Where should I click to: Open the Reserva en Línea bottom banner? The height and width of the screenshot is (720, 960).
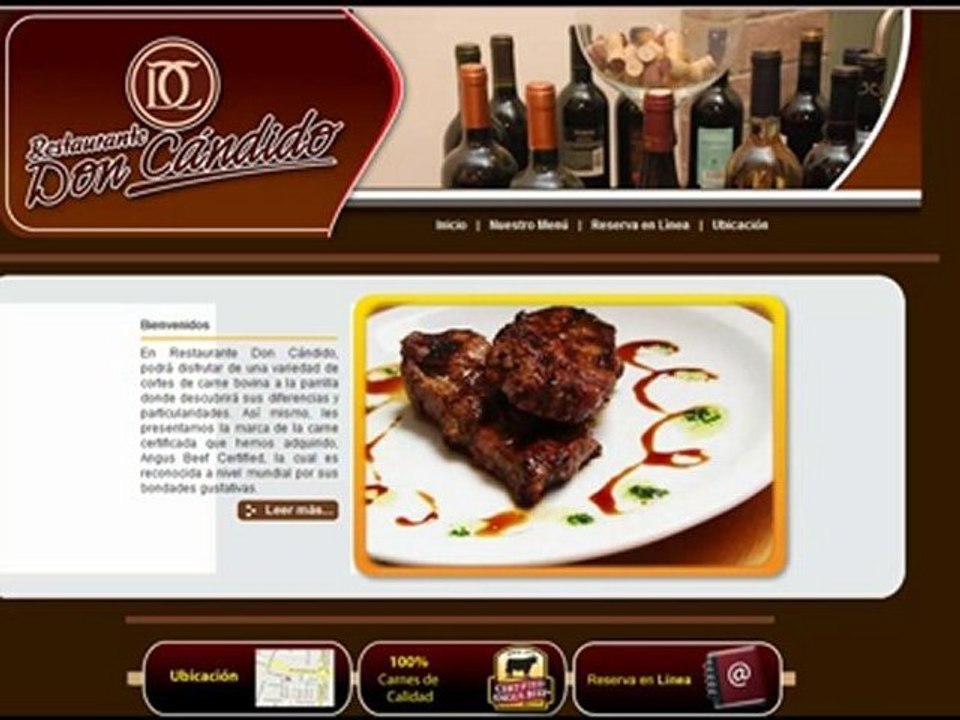[x=677, y=678]
